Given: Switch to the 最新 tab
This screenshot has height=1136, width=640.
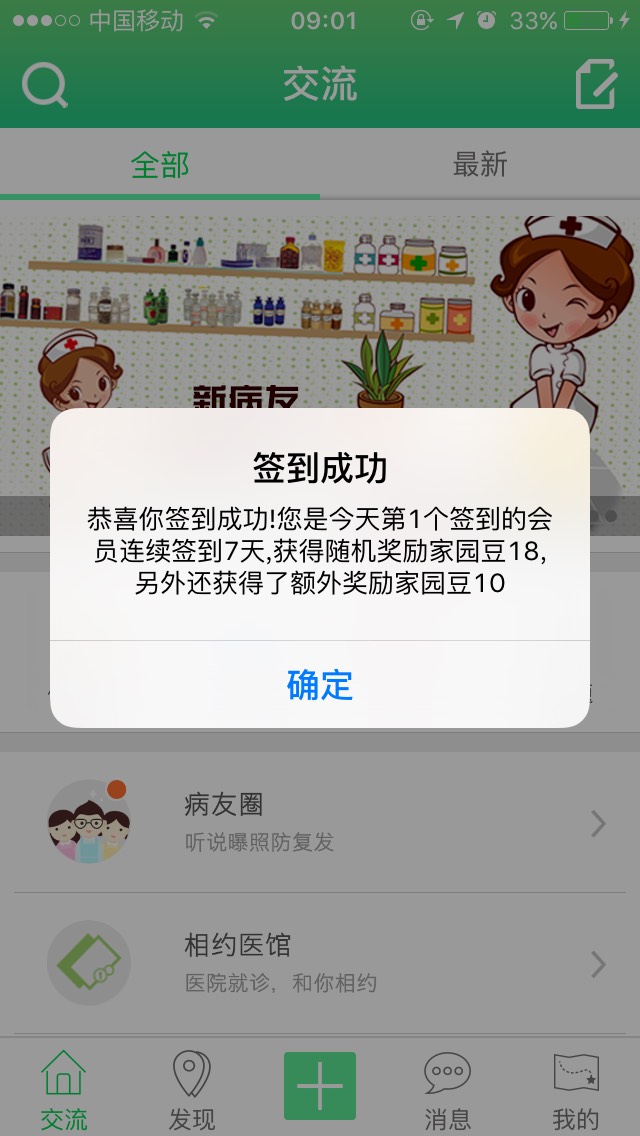Looking at the screenshot, I should pos(480,165).
